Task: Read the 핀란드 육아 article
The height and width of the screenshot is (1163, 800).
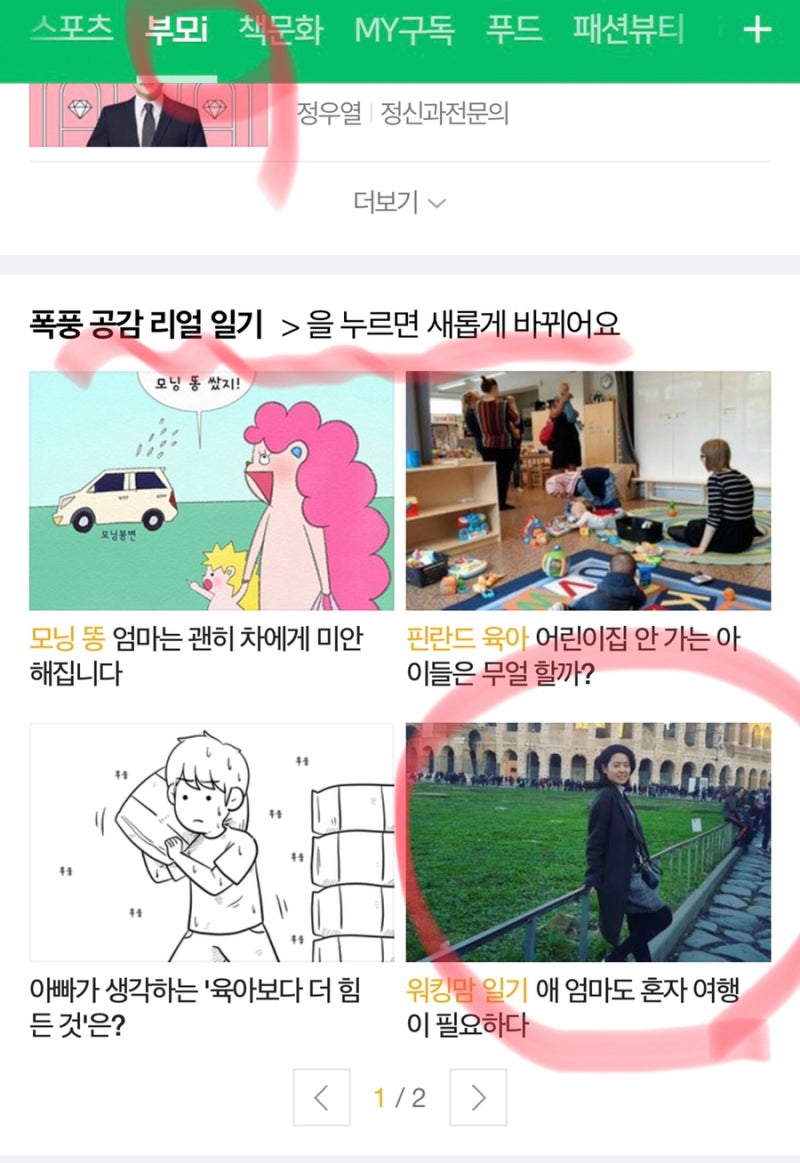Action: coord(587,490)
